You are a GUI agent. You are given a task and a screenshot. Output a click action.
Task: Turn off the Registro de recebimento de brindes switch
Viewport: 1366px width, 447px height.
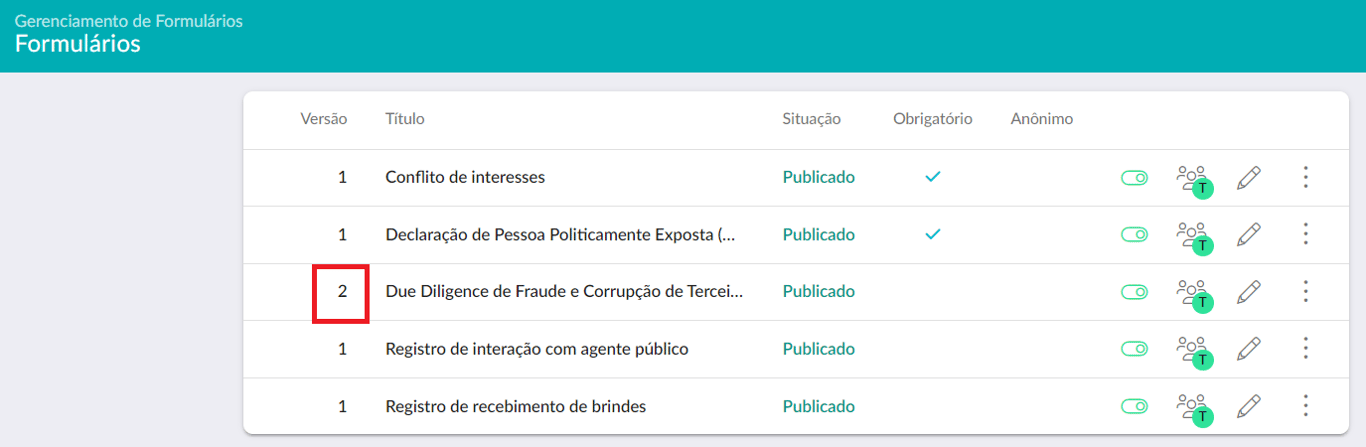(1134, 407)
